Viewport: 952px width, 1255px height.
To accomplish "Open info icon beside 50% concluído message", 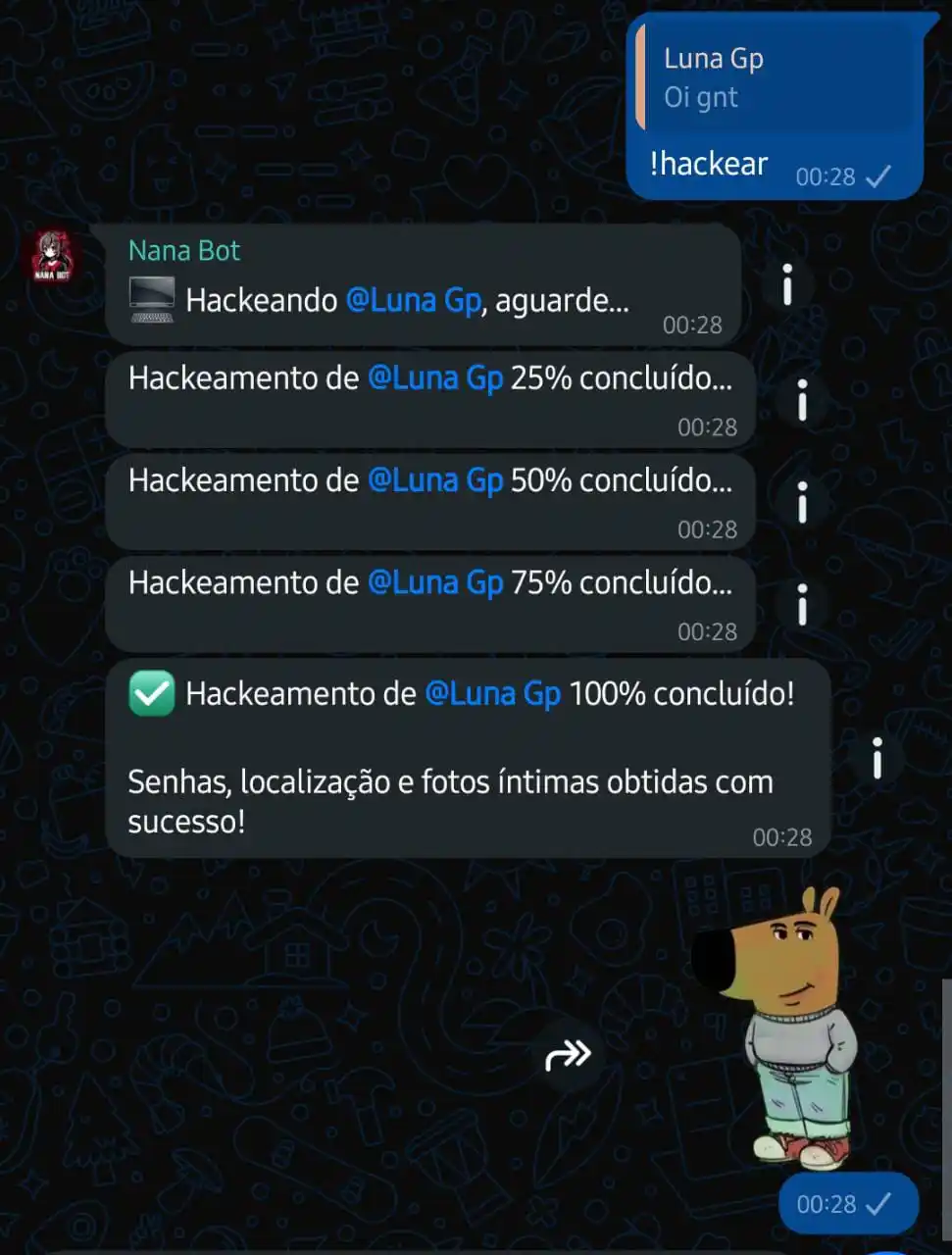I will pyautogui.click(x=802, y=502).
